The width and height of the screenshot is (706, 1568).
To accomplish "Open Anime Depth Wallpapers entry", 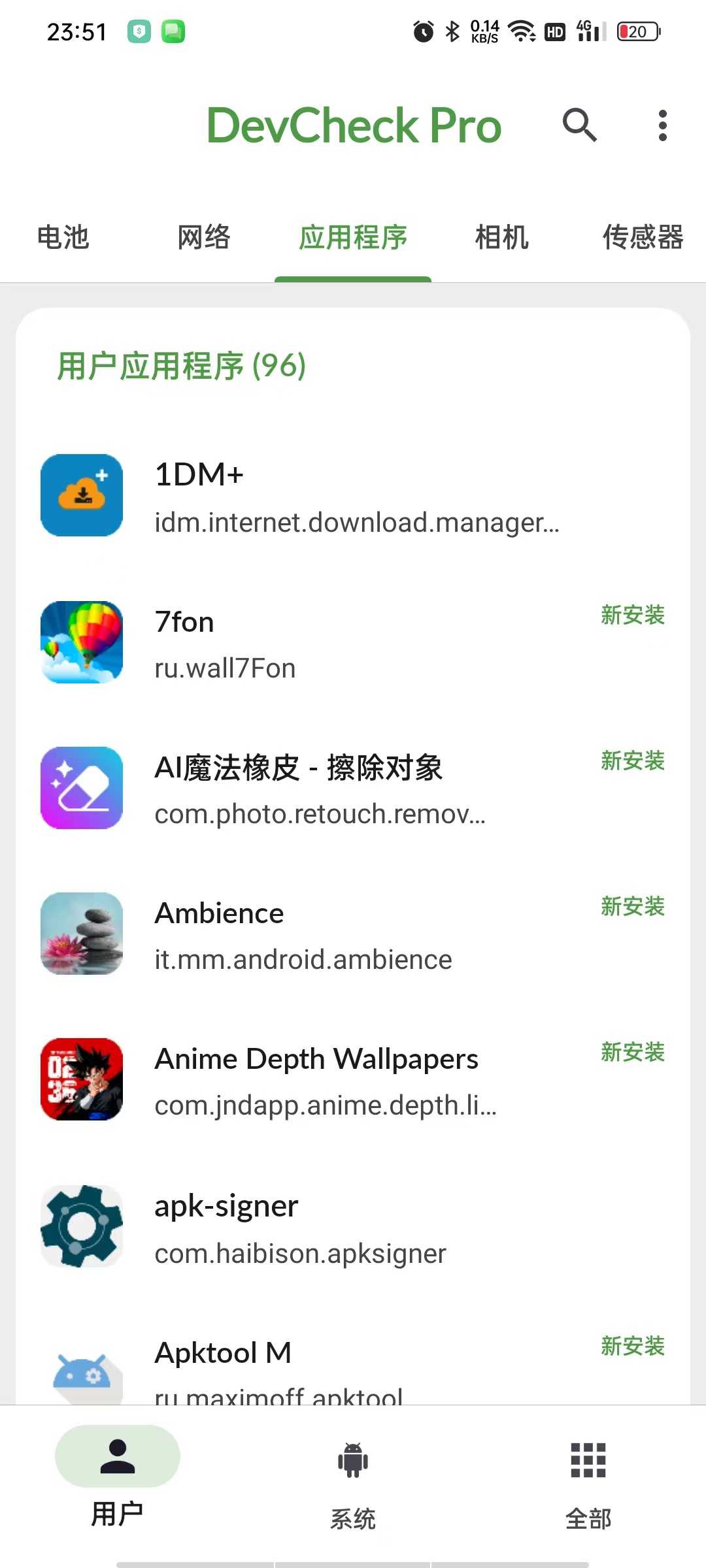I will 353,1079.
